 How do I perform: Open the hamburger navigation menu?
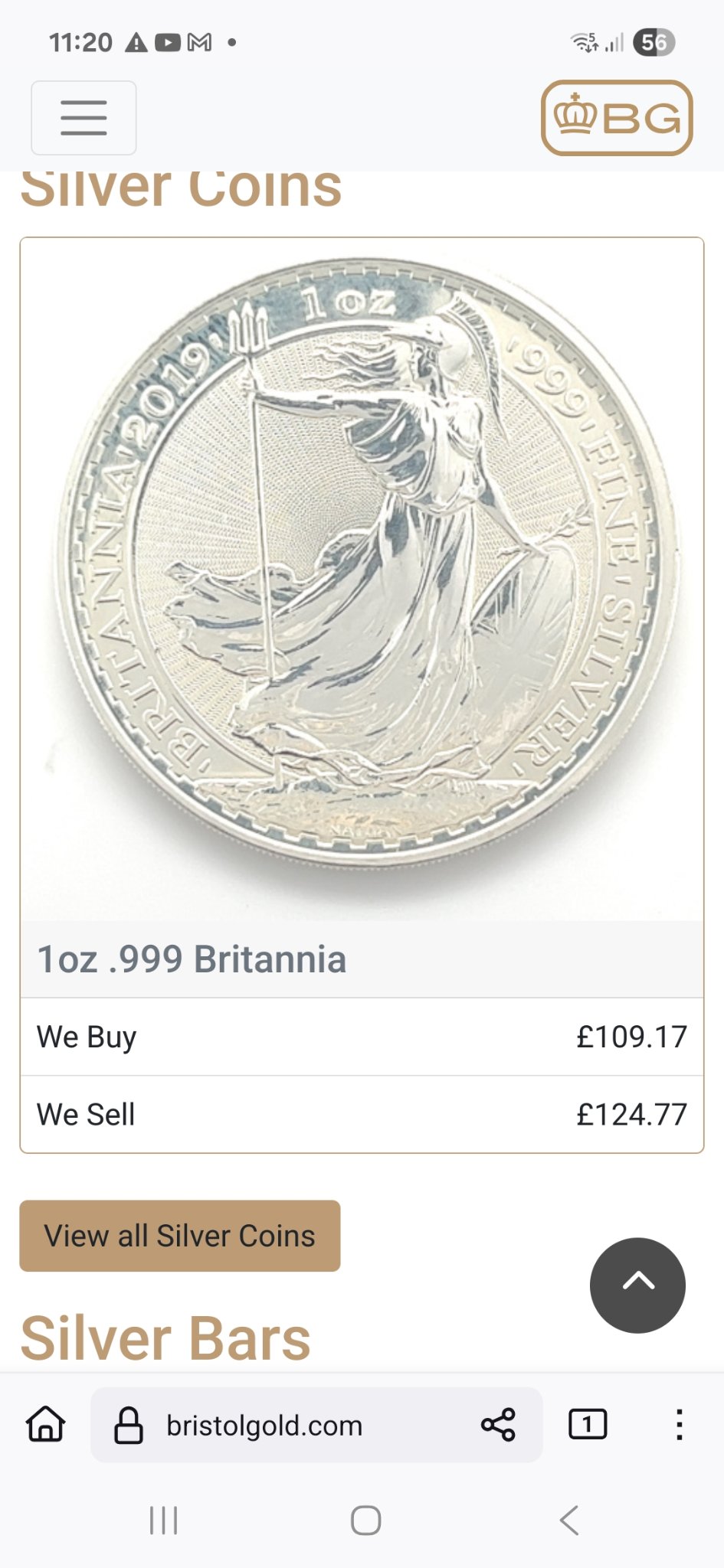(84, 118)
